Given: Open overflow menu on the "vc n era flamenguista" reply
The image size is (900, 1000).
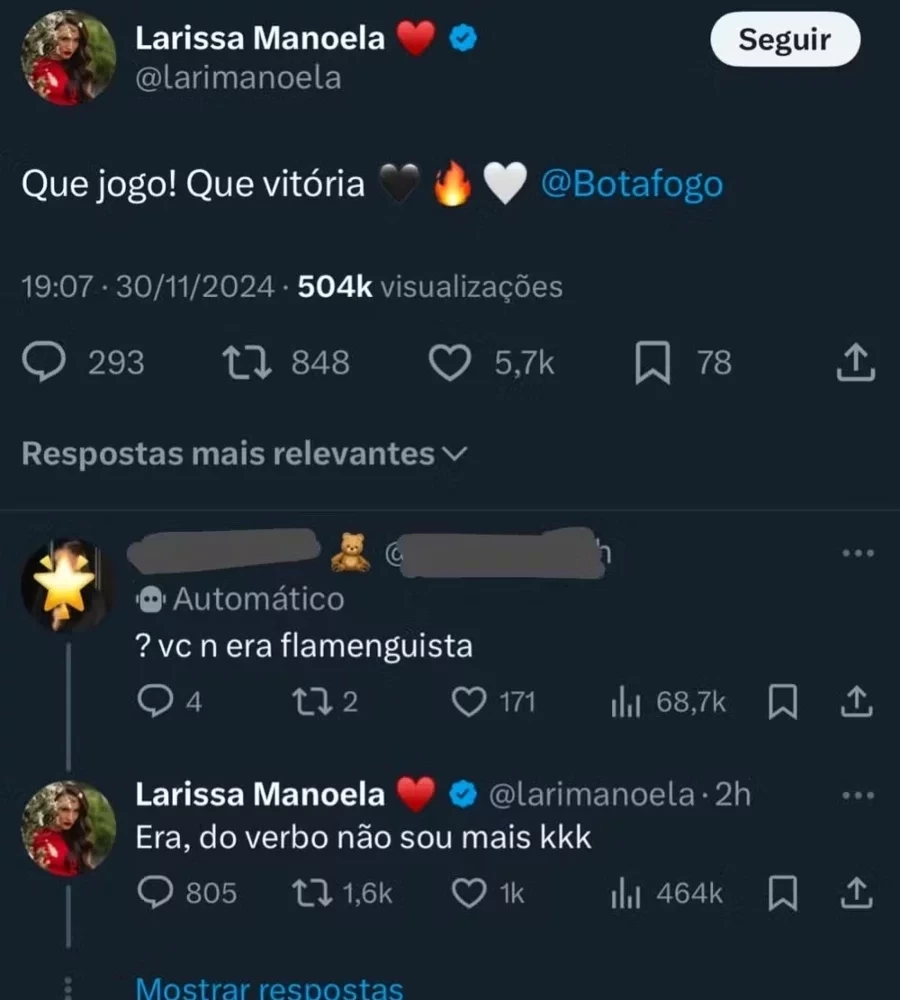Looking at the screenshot, I should point(858,553).
